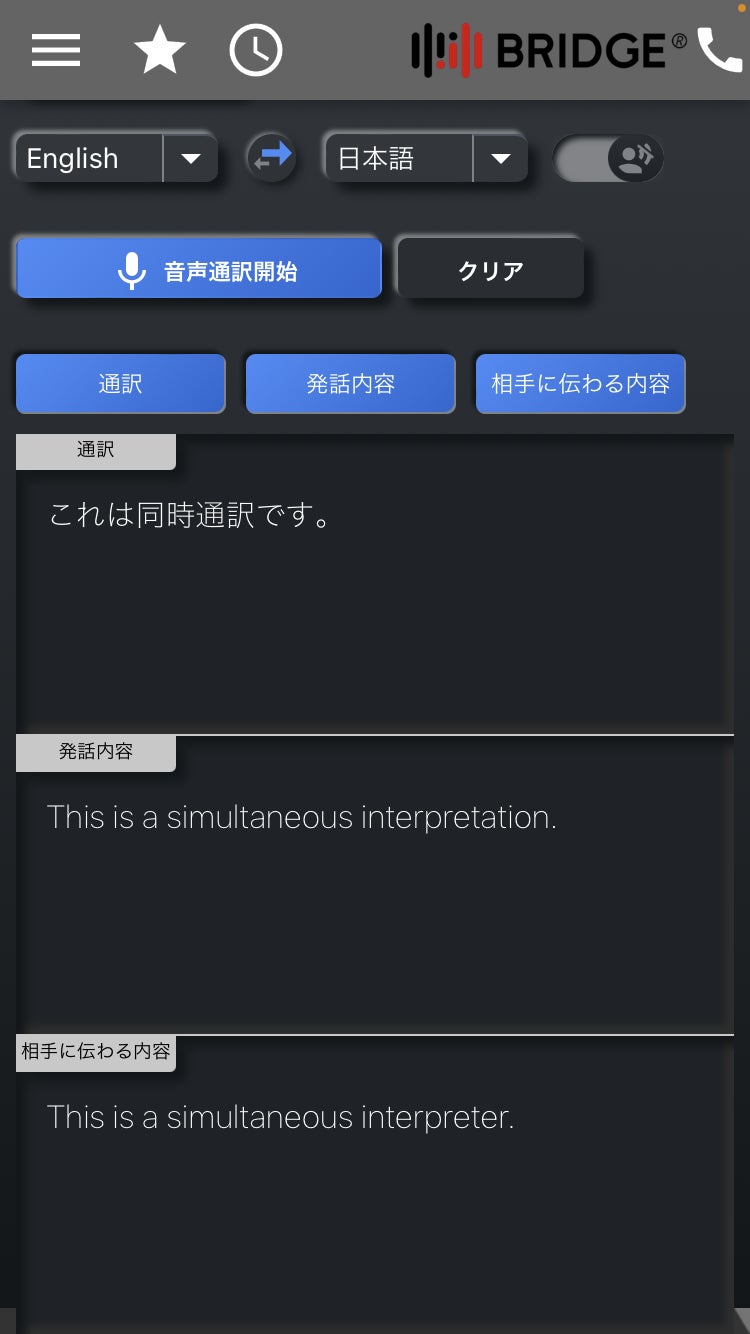Viewport: 750px width, 1334px height.
Task: Toggle the speaker voice switch
Action: pyautogui.click(x=609, y=158)
